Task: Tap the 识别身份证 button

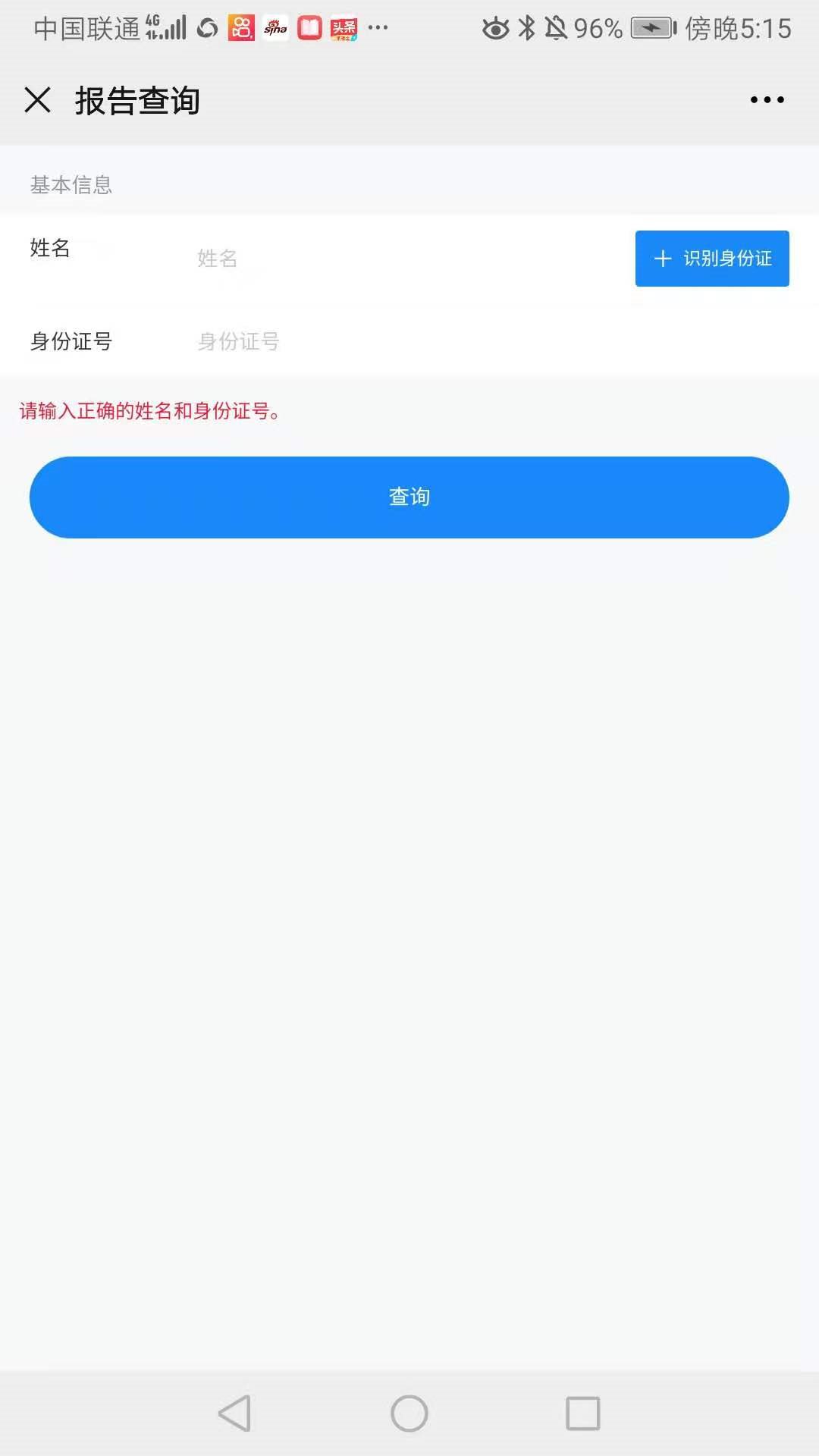Action: tap(711, 259)
